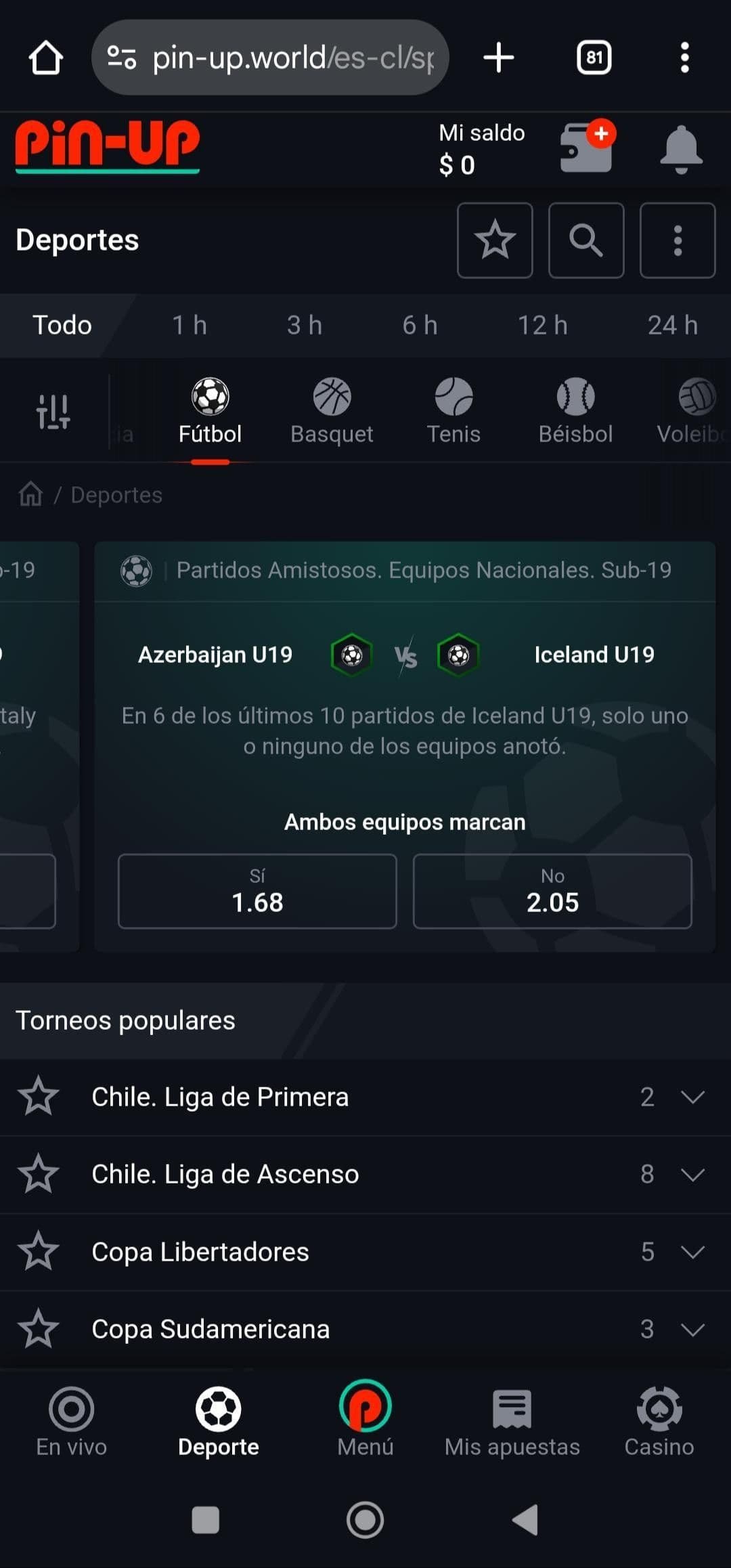Viewport: 731px width, 1568px height.
Task: Open the Deportes overflow menu
Action: pos(678,240)
